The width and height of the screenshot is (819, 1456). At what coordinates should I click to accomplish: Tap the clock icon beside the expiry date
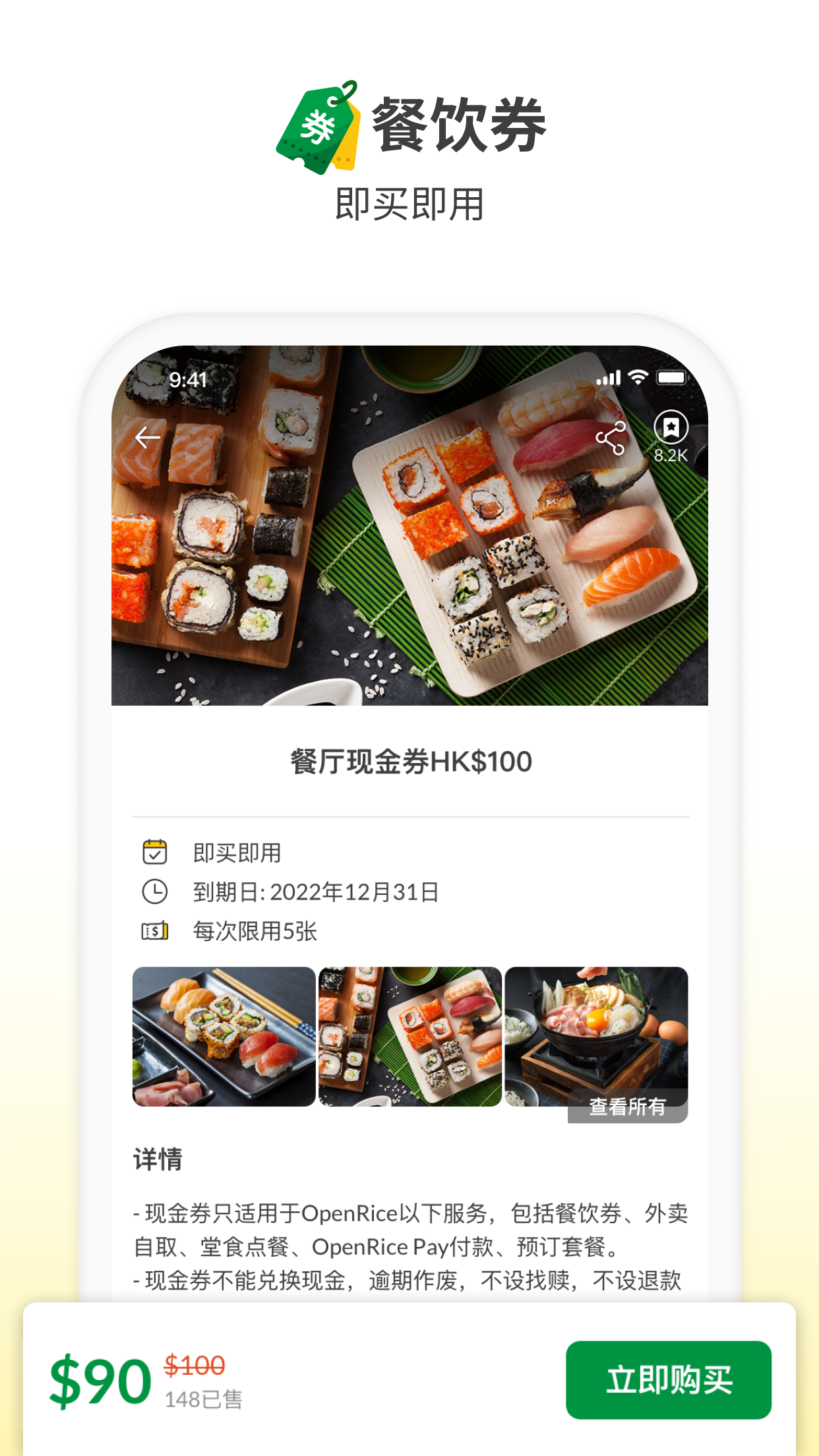coord(156,890)
